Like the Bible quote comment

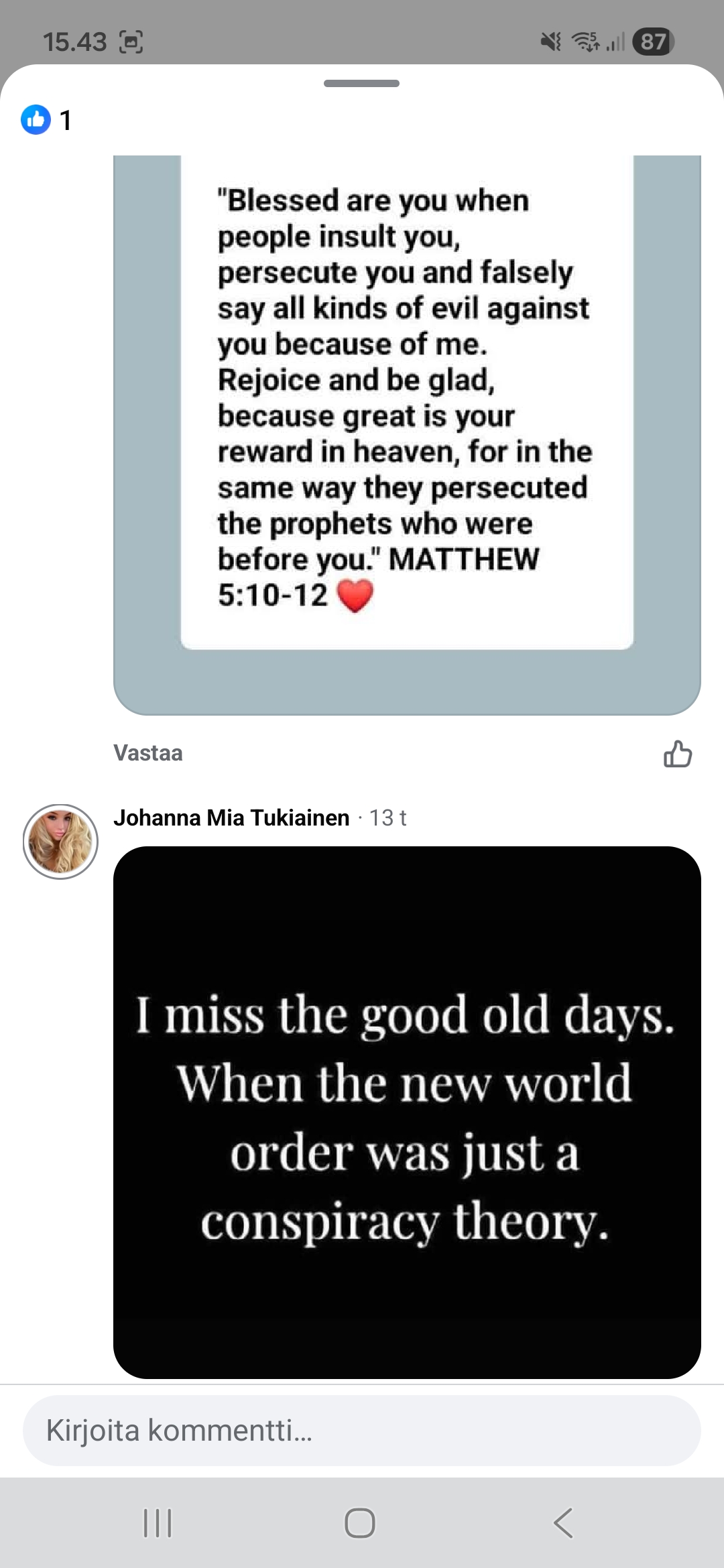(677, 754)
